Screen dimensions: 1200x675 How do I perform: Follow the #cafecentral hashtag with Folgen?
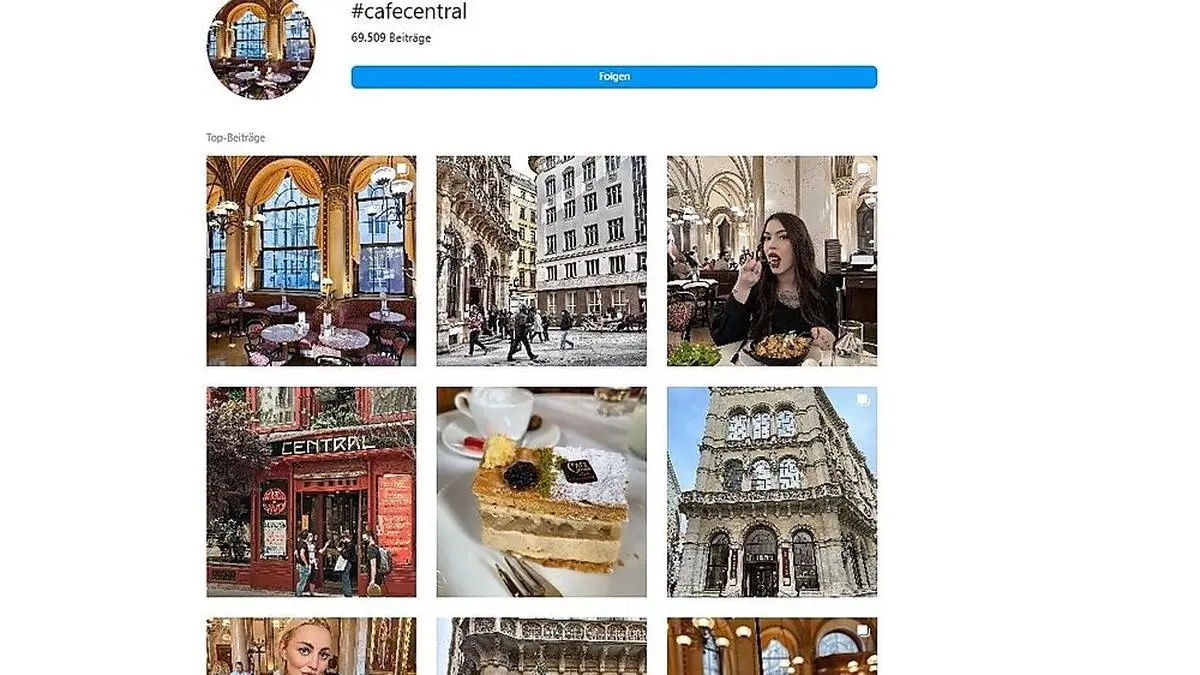[613, 77]
